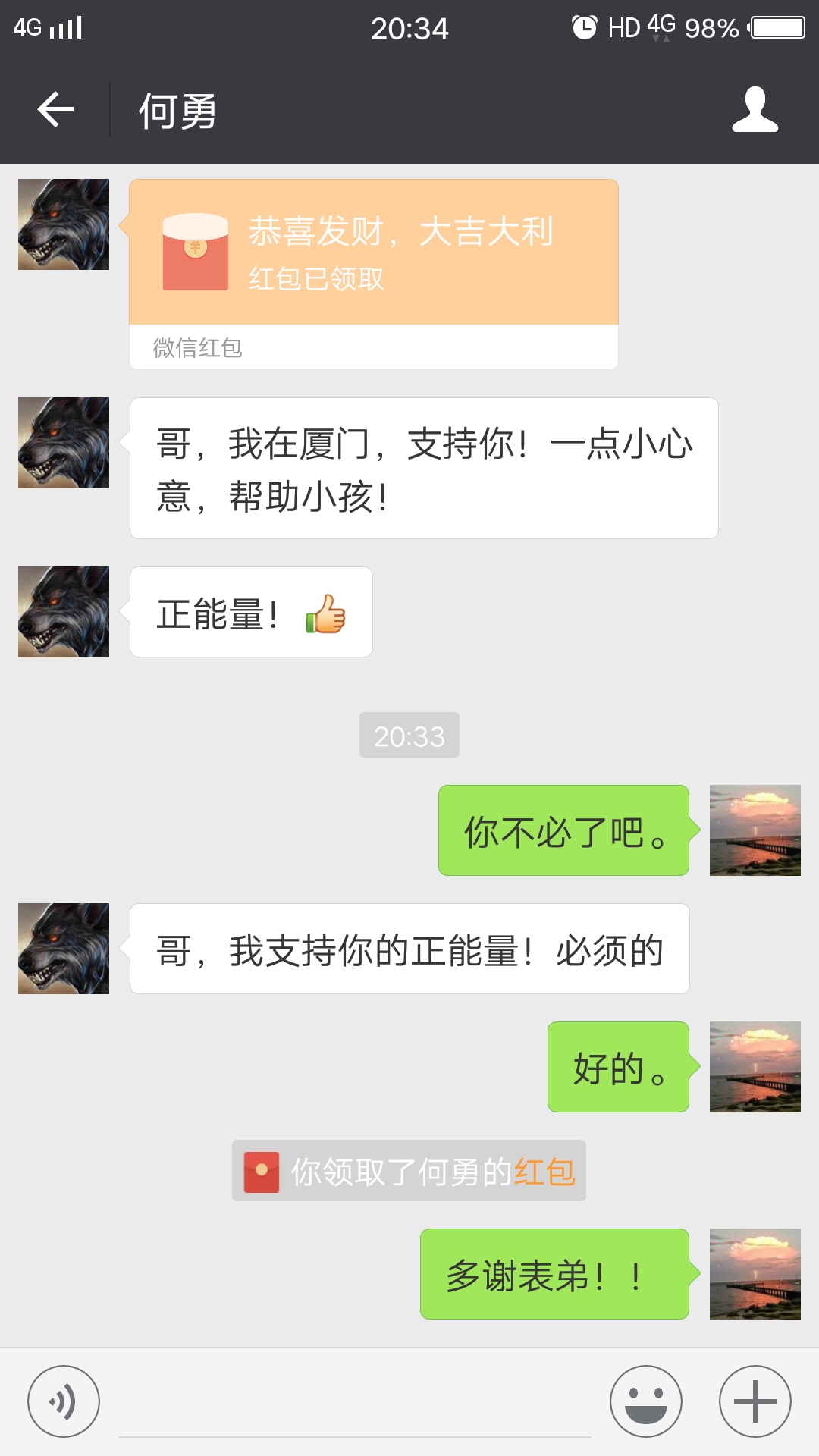Tap the orange 红包 link in the notice
The height and width of the screenshot is (1456, 819).
tap(544, 1172)
